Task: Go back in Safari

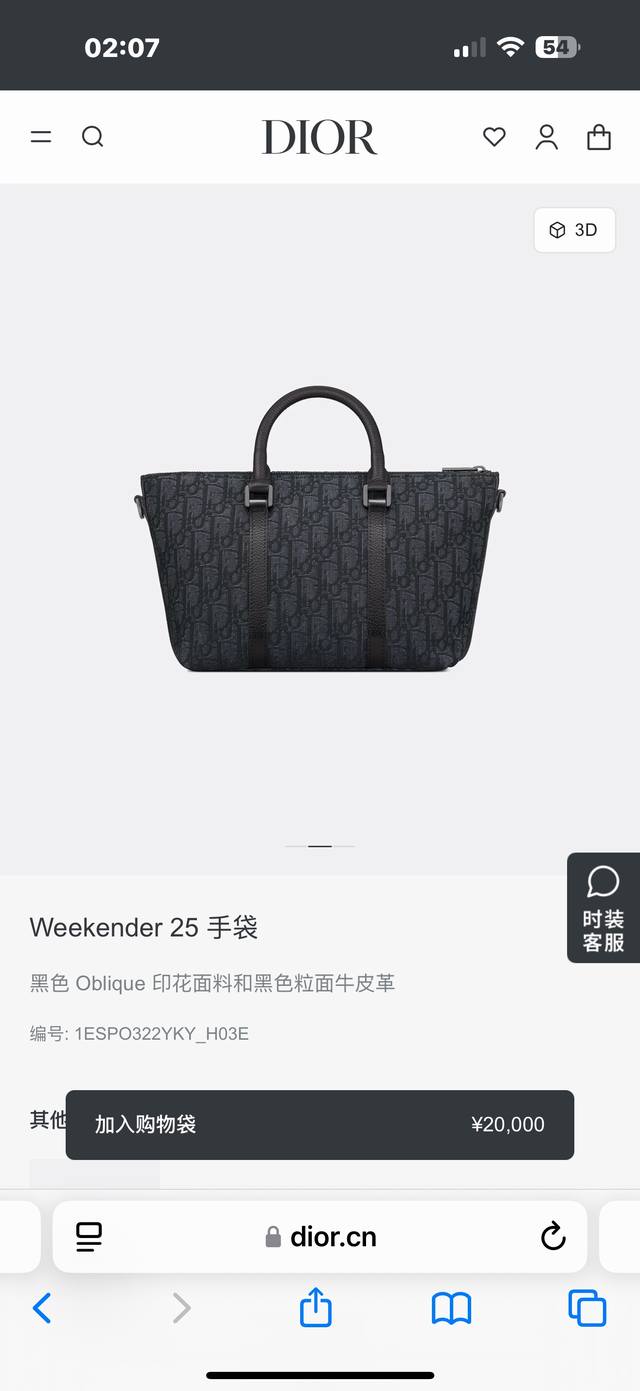Action: [x=42, y=1308]
